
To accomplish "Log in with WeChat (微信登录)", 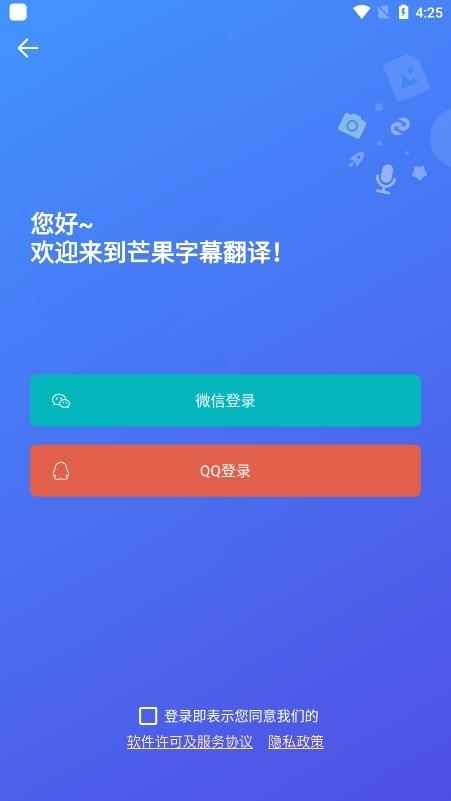I will pos(225,400).
